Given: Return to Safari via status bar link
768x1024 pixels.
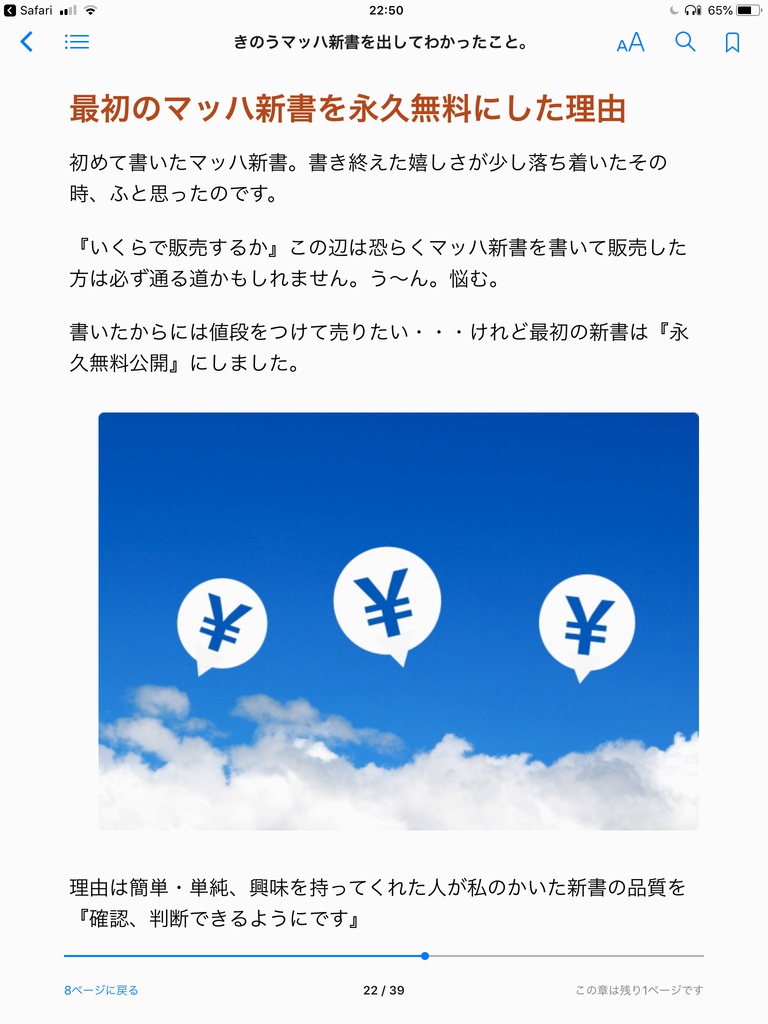Looking at the screenshot, I should [x=25, y=12].
